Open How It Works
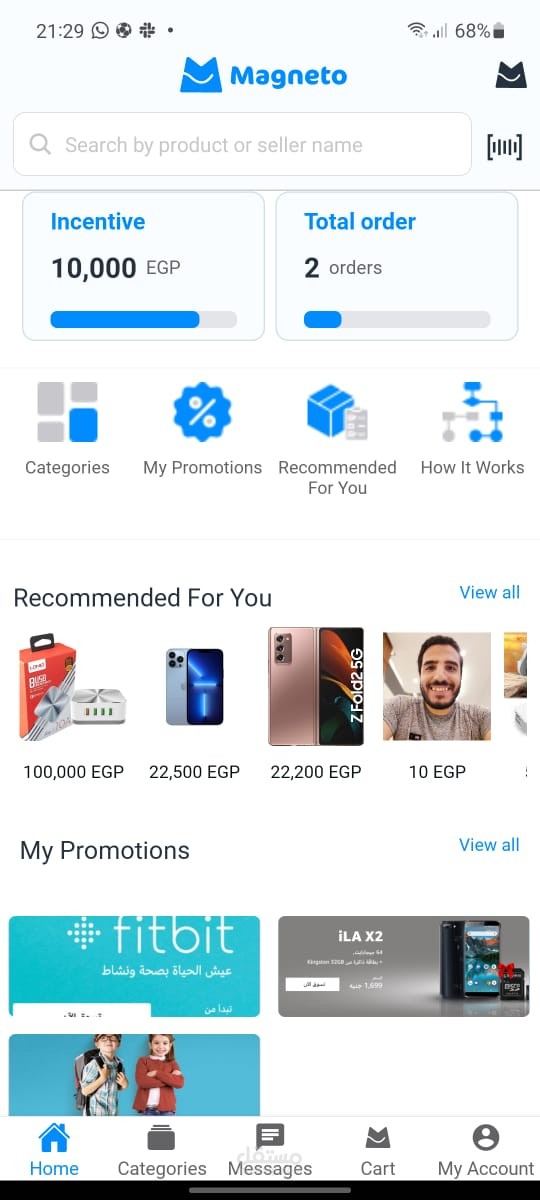Screen dimensions: 540x1200 click(472, 428)
